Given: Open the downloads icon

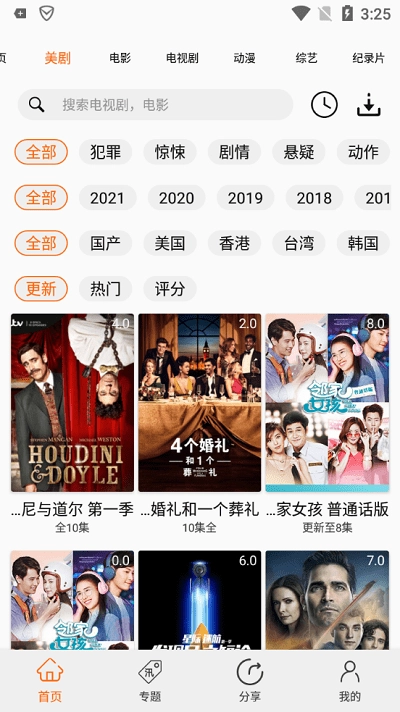Looking at the screenshot, I should pos(368,105).
